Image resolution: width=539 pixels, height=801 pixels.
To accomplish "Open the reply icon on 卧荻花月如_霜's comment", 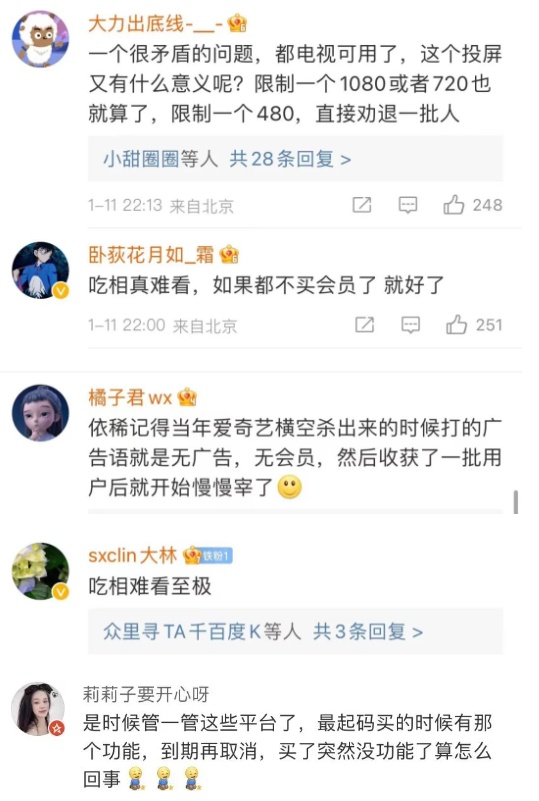I will pos(411,325).
